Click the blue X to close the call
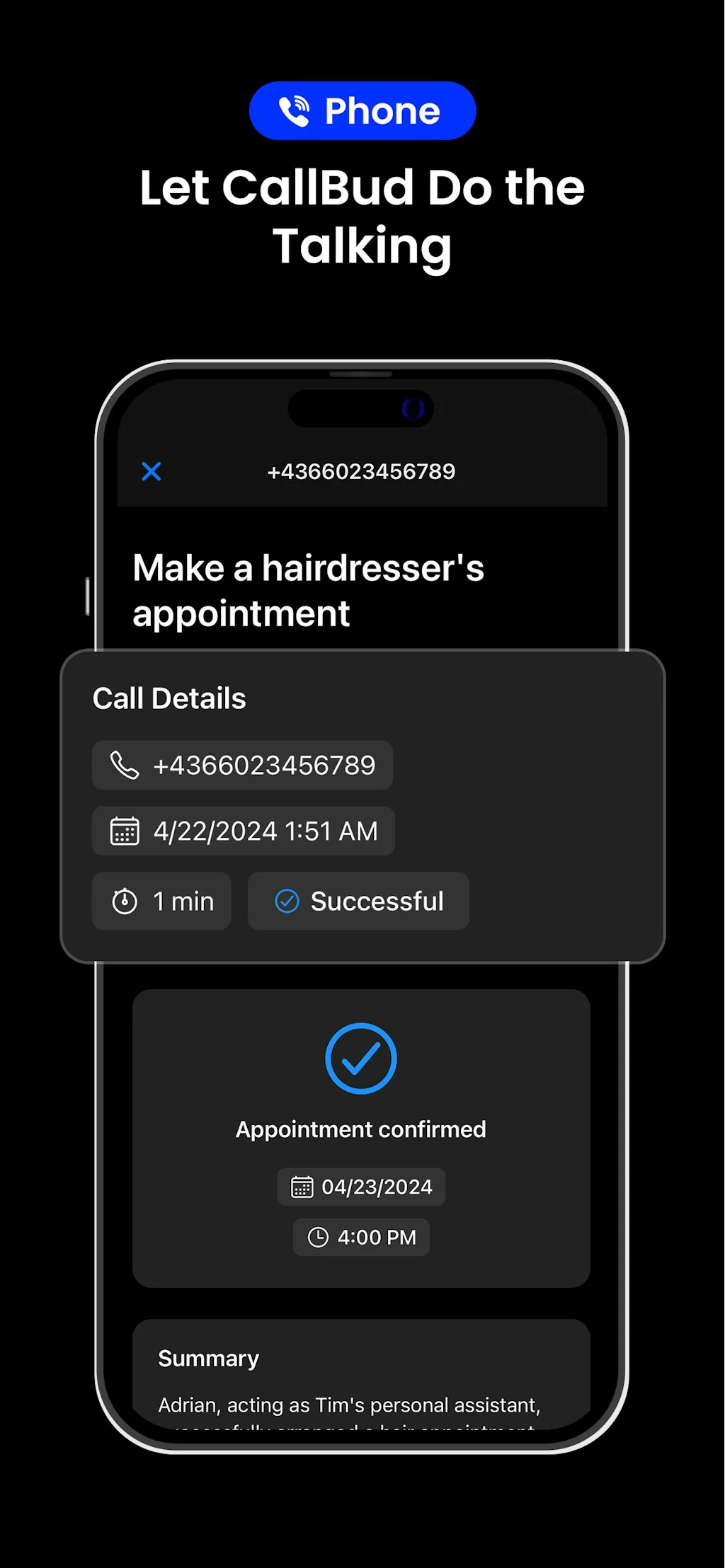 (151, 471)
